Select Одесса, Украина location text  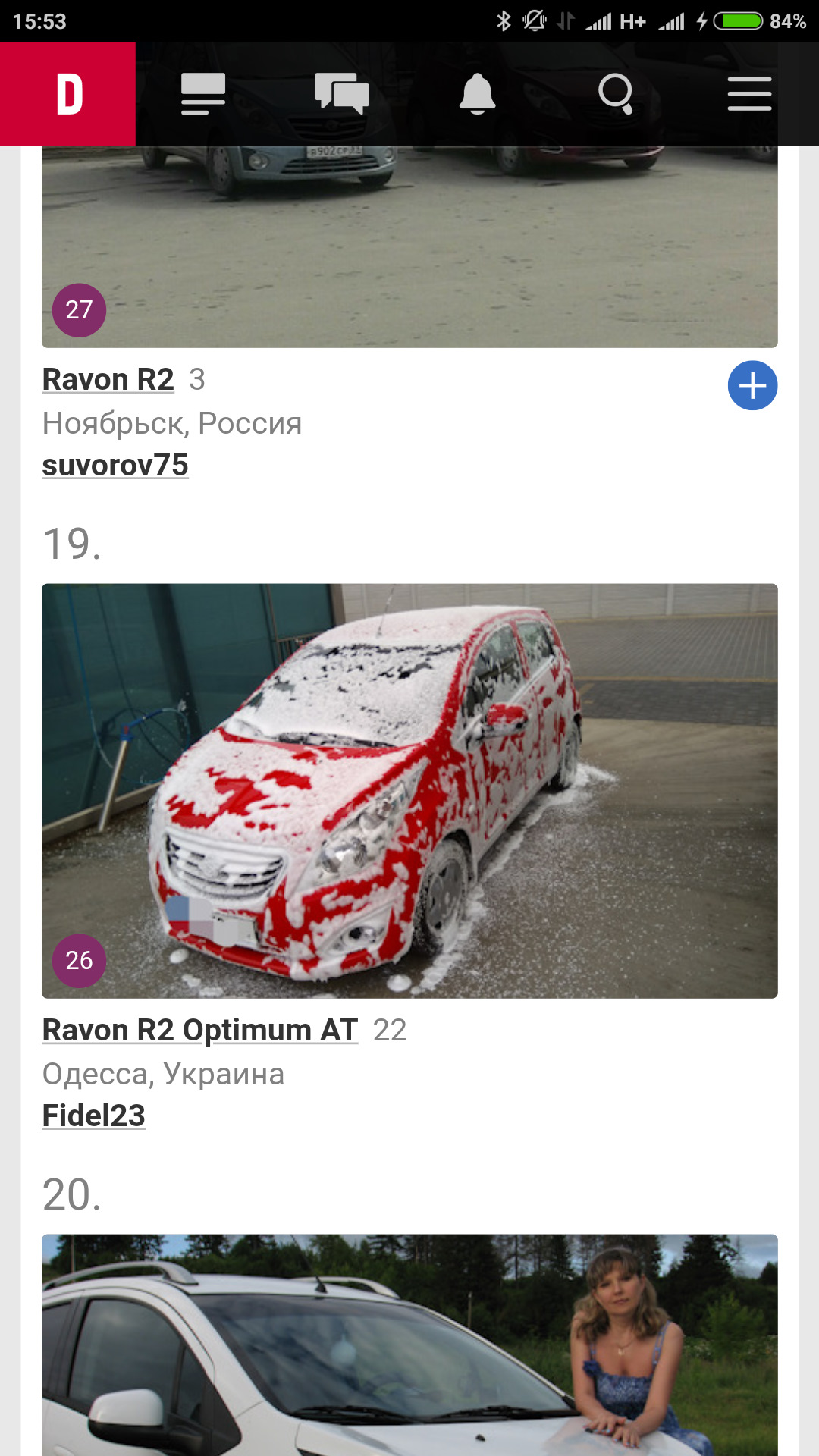tap(163, 1072)
